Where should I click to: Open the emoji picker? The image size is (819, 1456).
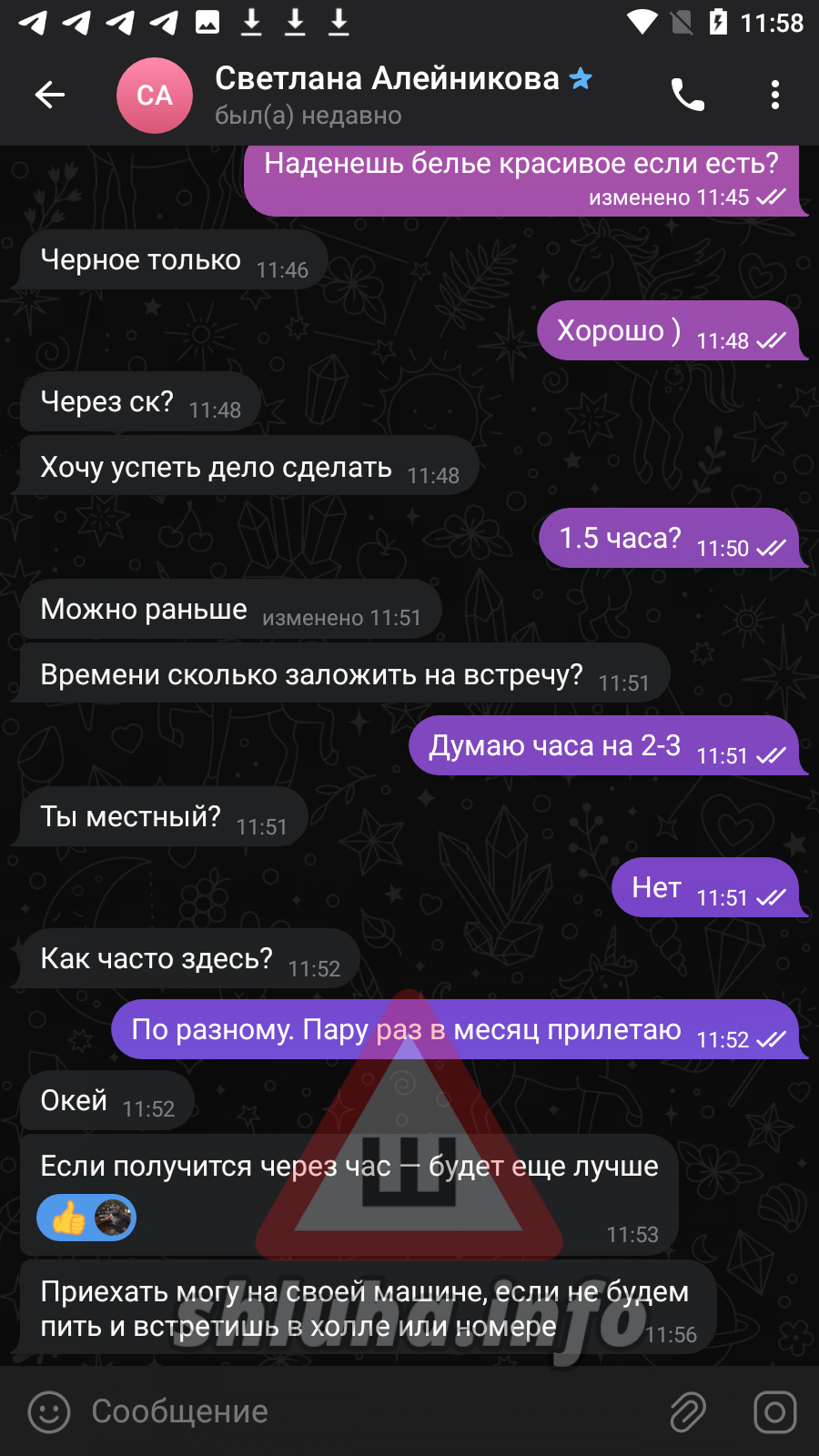pyautogui.click(x=49, y=1412)
